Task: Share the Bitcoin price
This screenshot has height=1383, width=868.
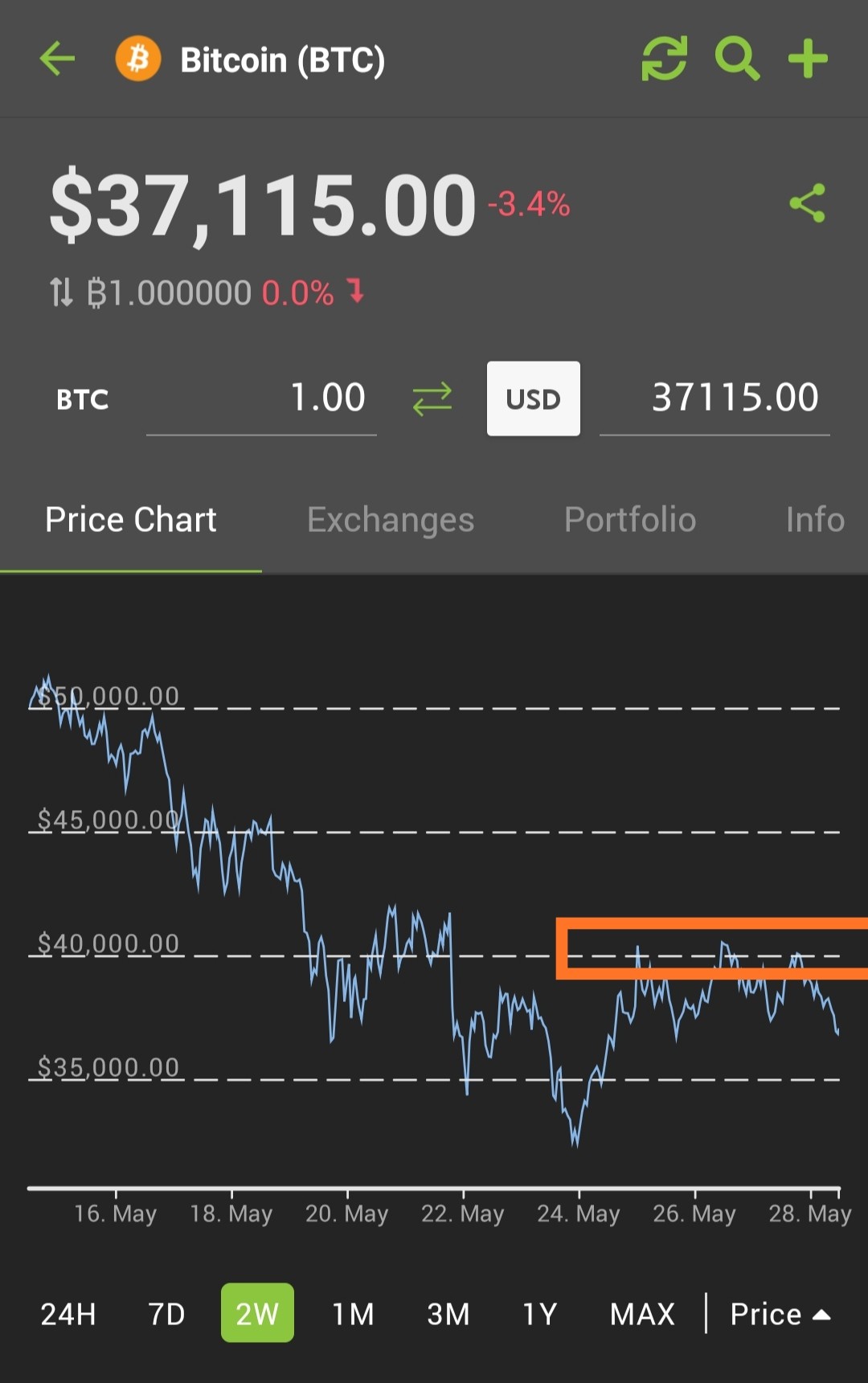Action: pyautogui.click(x=808, y=203)
